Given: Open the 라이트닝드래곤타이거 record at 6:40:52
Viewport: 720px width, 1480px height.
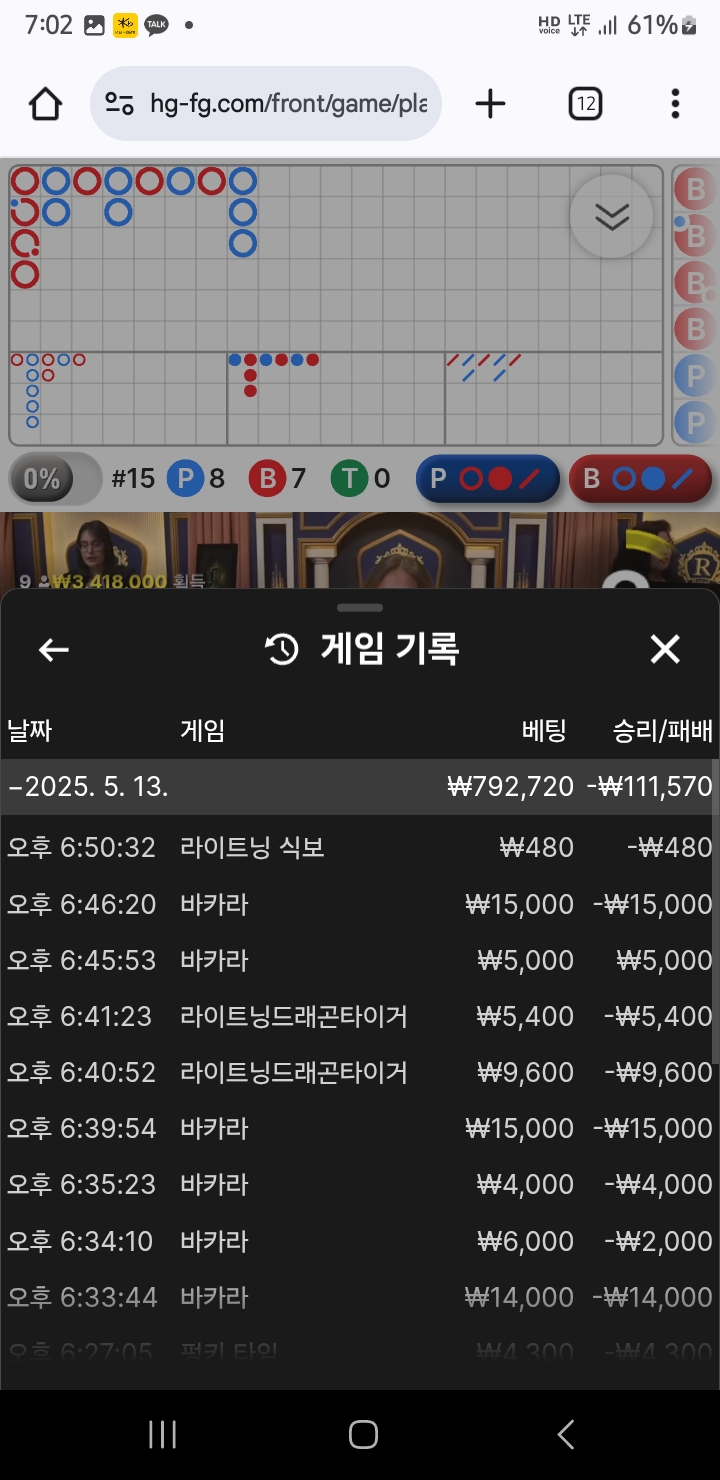Looking at the screenshot, I should pyautogui.click(x=360, y=1072).
